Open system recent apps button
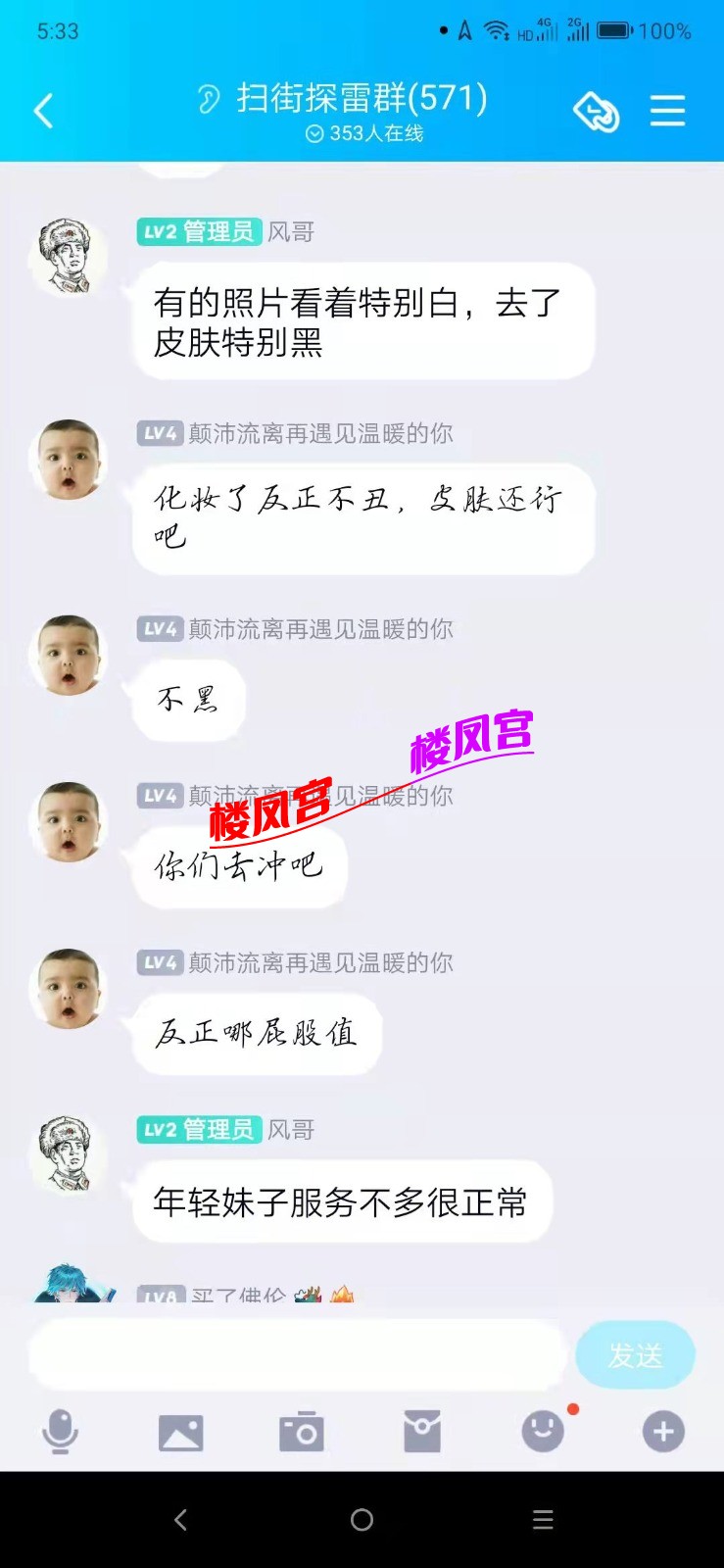Viewport: 724px width, 1568px height. pyautogui.click(x=543, y=1520)
